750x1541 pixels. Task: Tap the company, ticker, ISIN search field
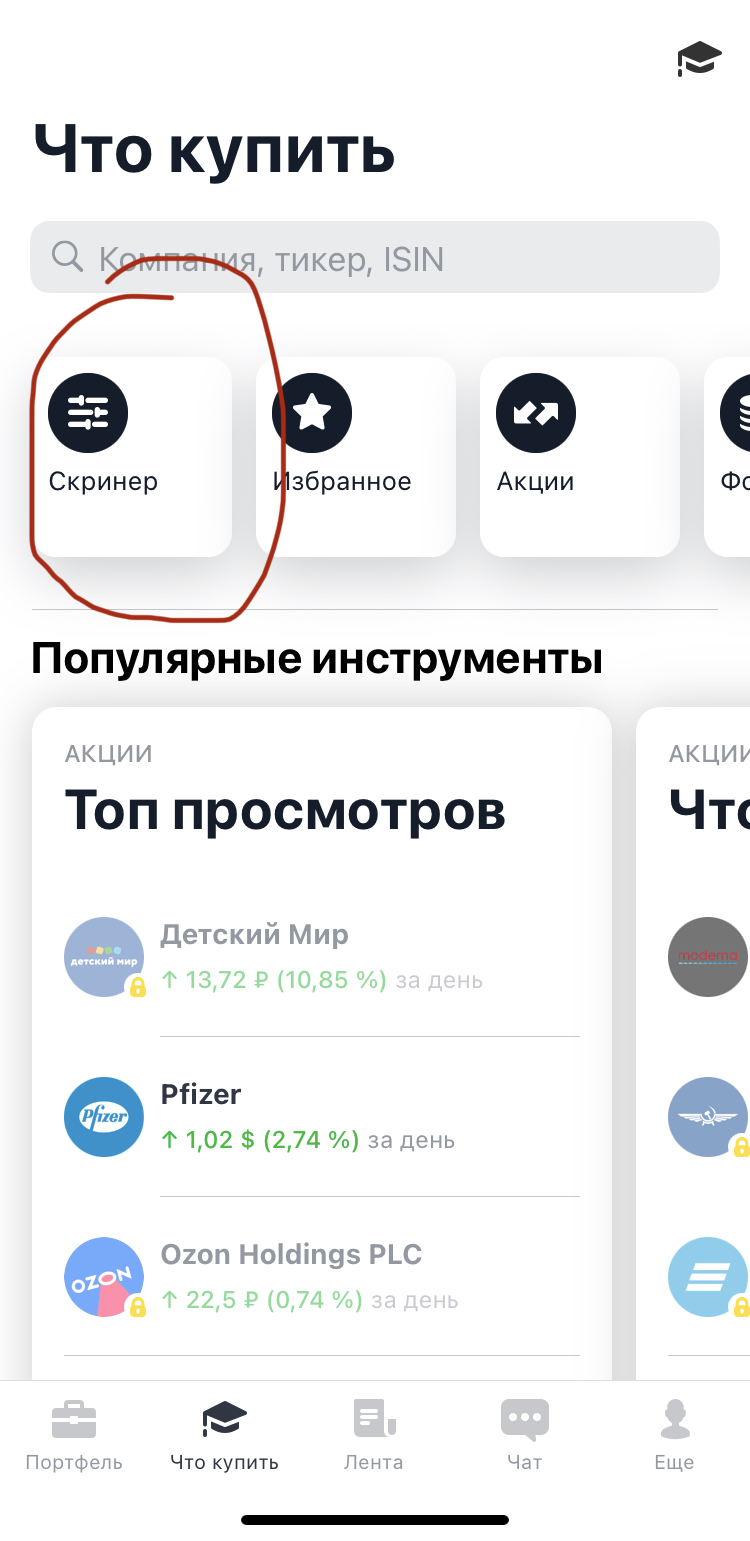click(x=375, y=259)
